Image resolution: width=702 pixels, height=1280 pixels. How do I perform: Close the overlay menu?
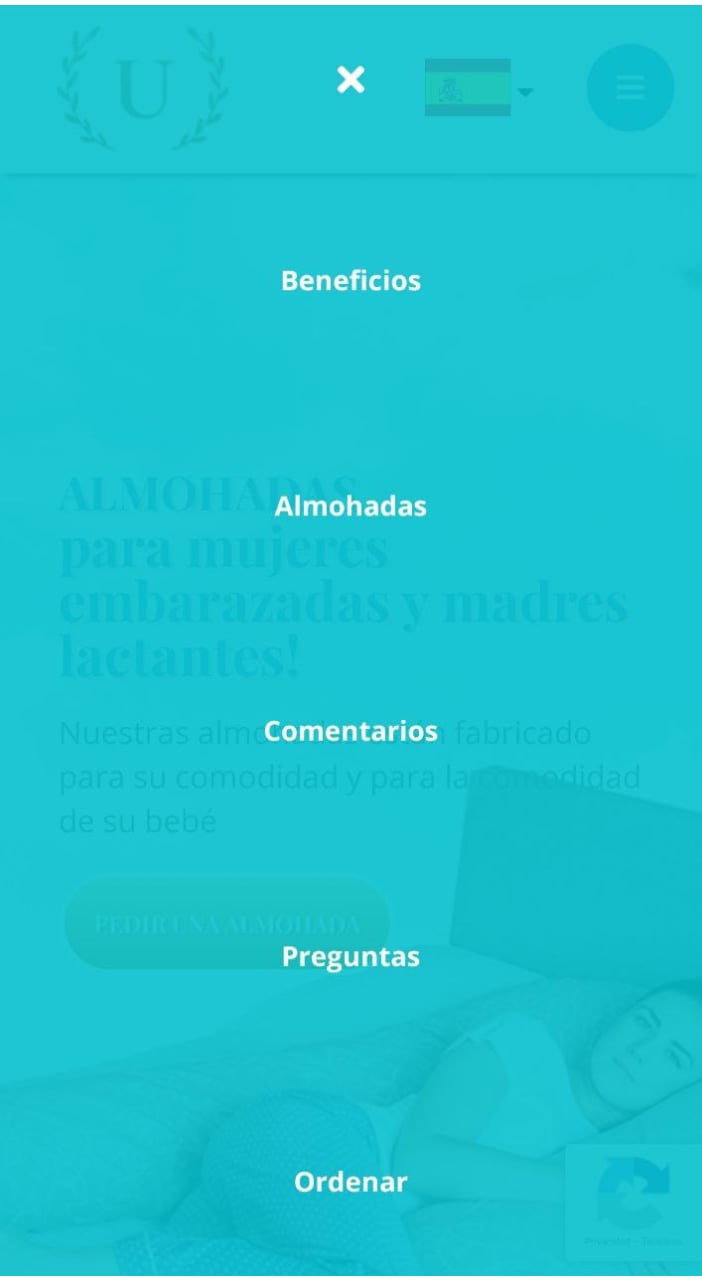[350, 80]
